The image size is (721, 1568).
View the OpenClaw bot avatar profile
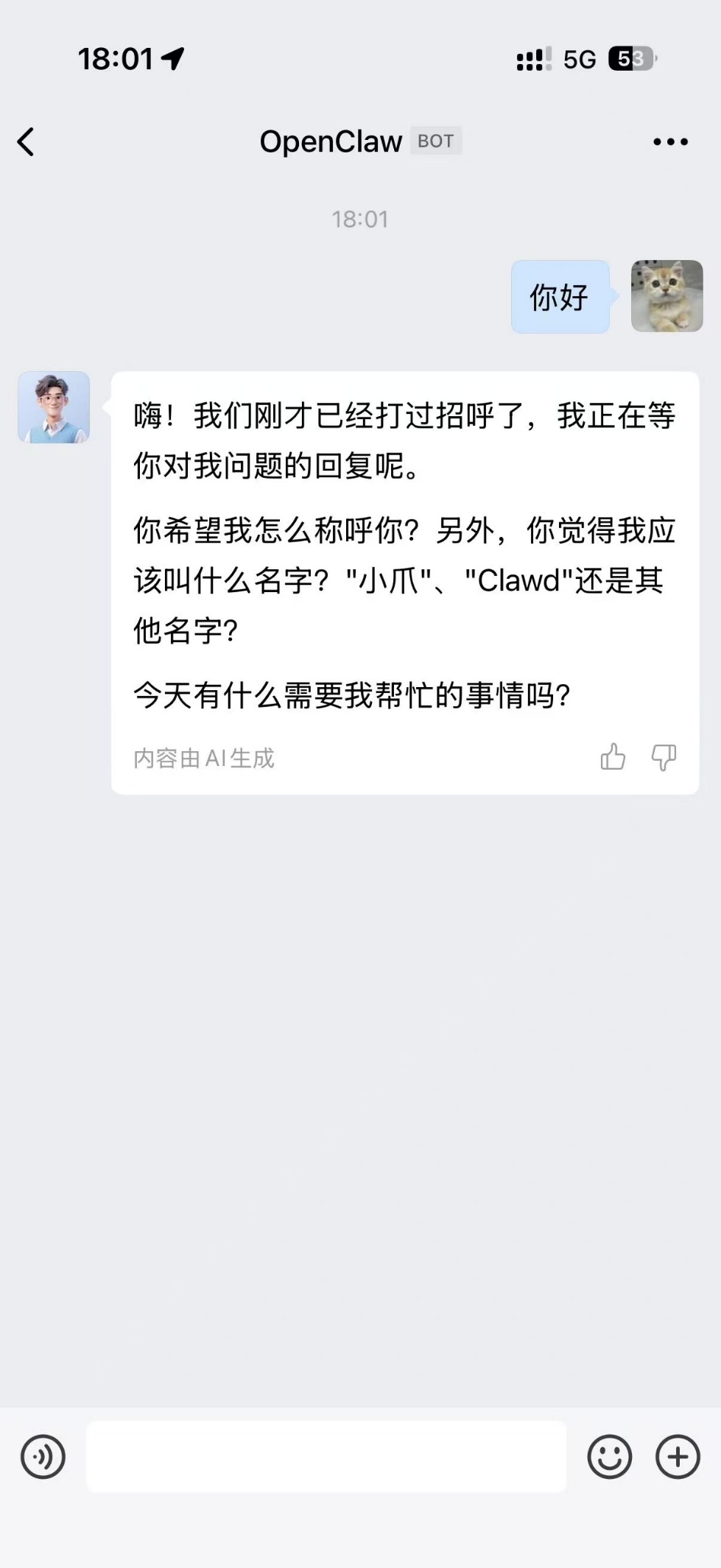pos(54,407)
